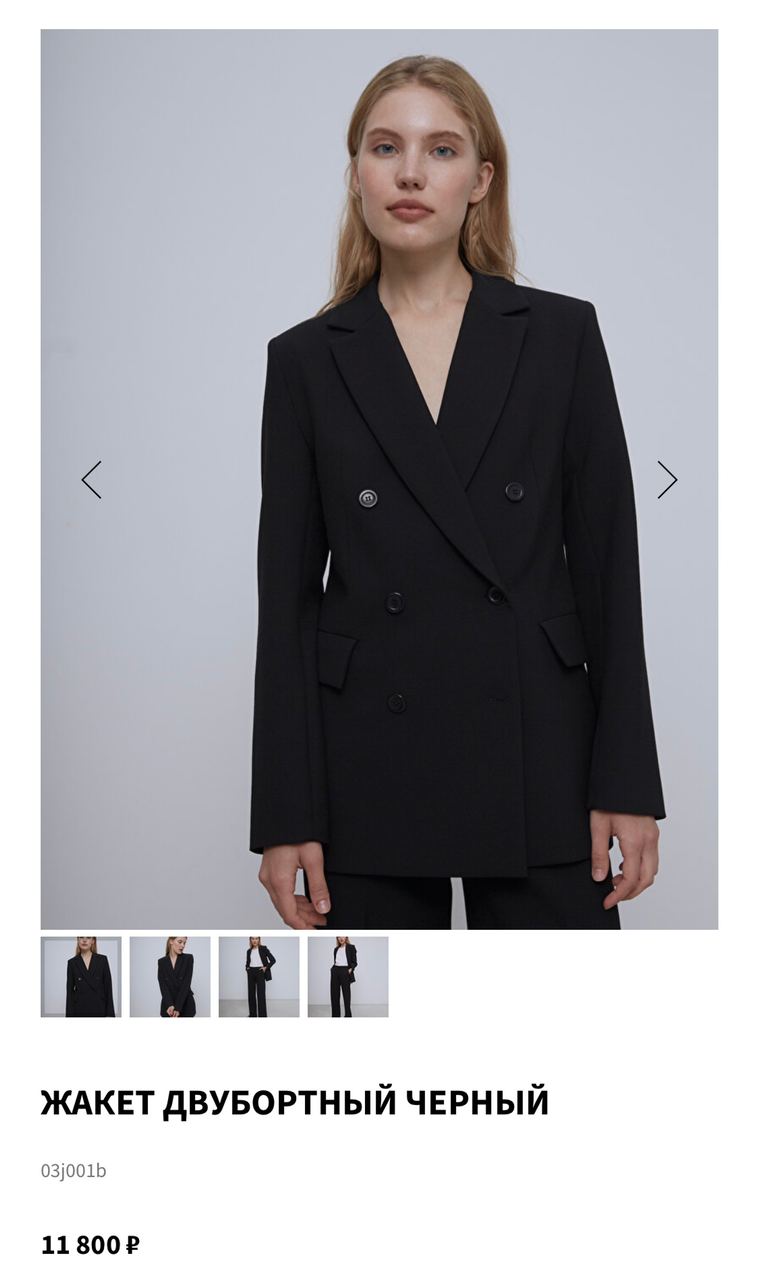Viewport: 758px width, 1280px height.
Task: View the fourth thumbnail, last in the gallery
Action: [348, 977]
